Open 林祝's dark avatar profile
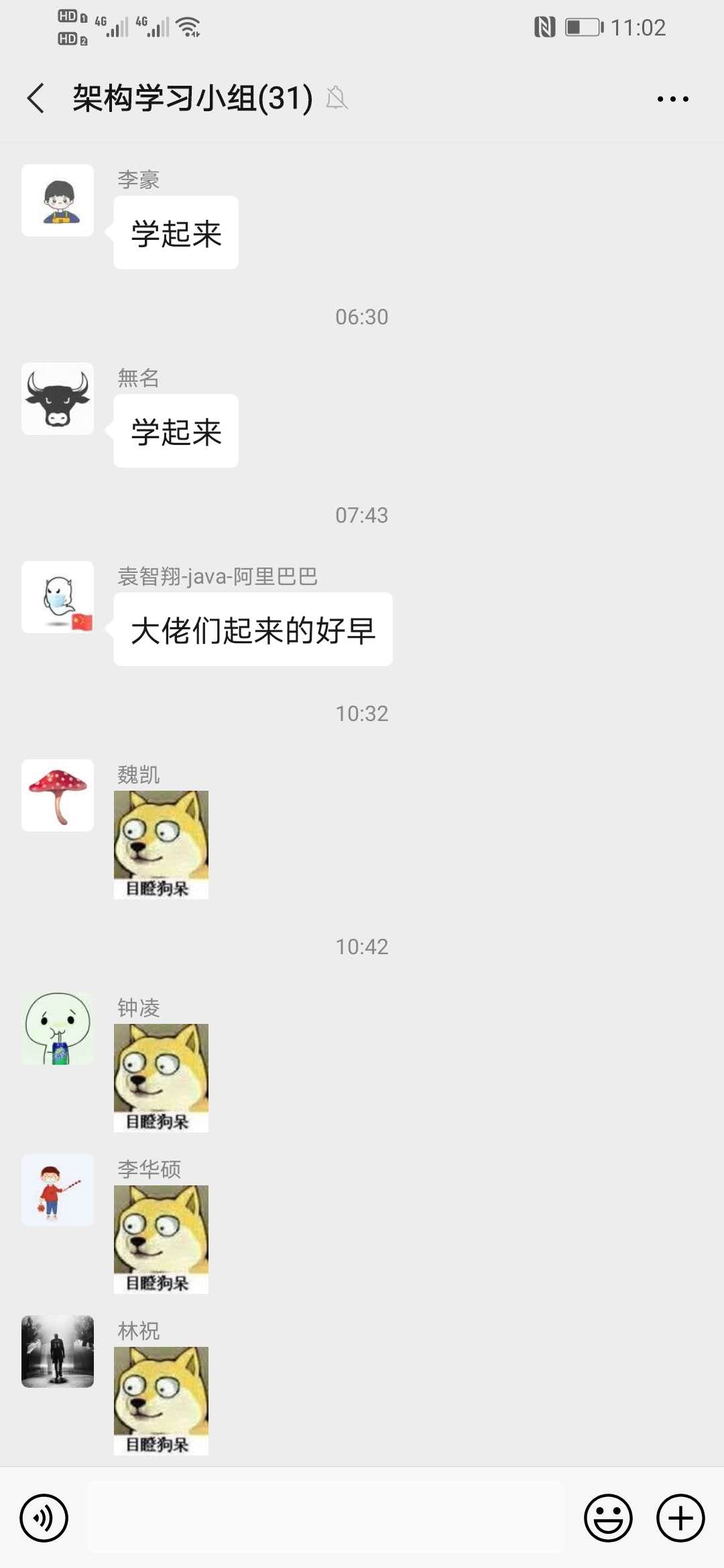 pyautogui.click(x=58, y=1352)
